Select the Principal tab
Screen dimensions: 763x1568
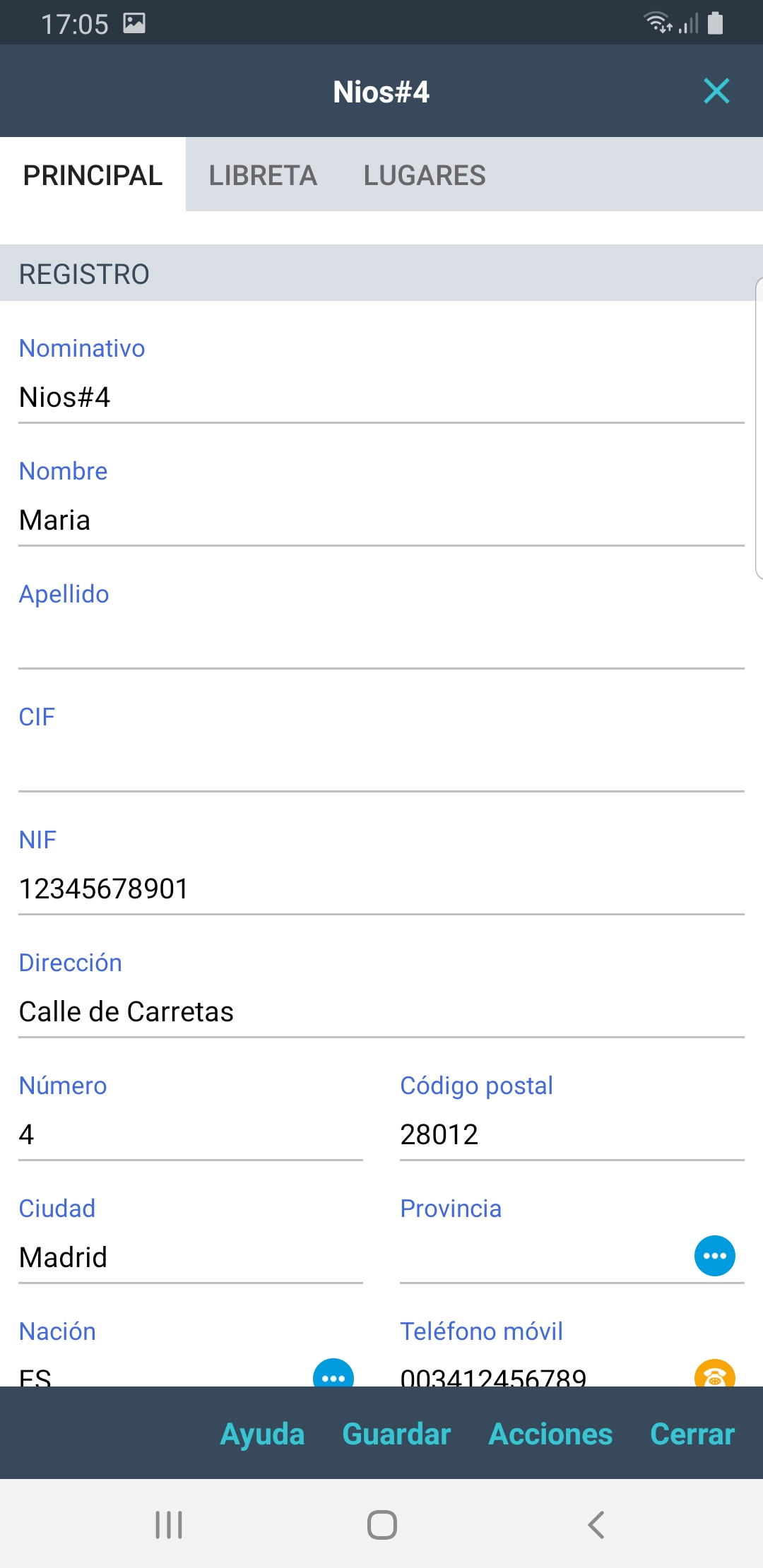click(x=93, y=175)
